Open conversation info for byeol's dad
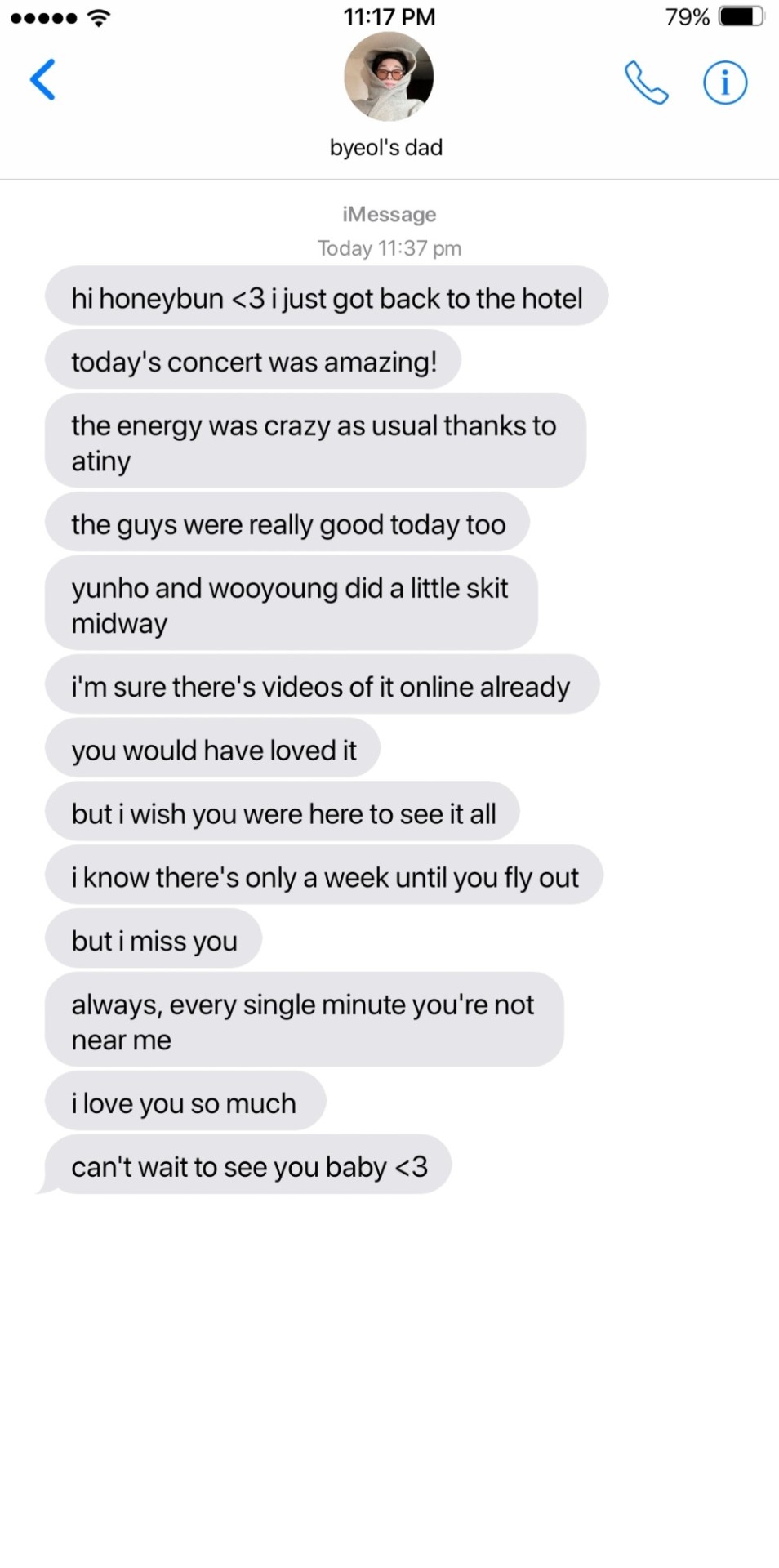 pyautogui.click(x=724, y=82)
